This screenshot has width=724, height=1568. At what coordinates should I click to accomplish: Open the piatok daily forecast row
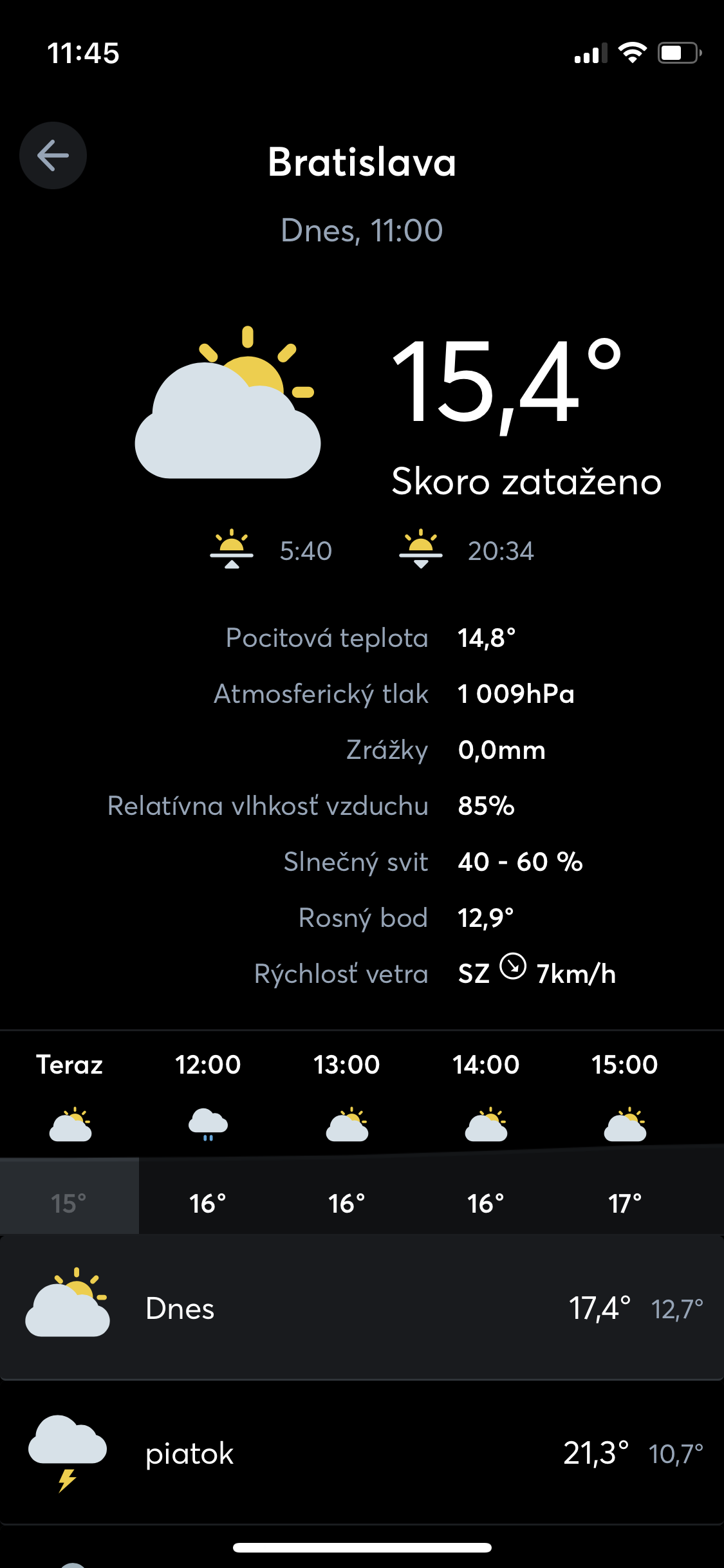[x=362, y=1453]
